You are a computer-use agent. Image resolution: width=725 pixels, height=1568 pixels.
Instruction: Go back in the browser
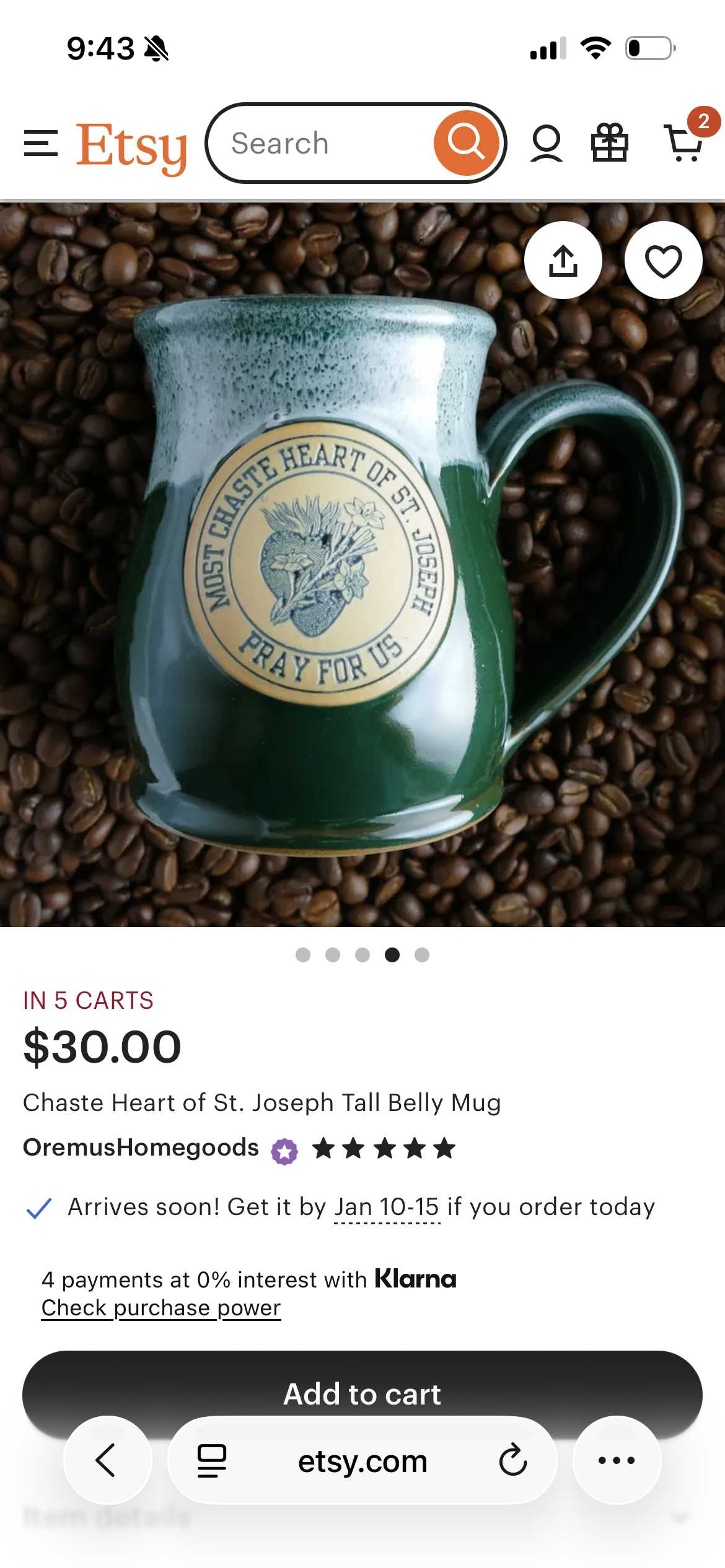pos(107,1460)
